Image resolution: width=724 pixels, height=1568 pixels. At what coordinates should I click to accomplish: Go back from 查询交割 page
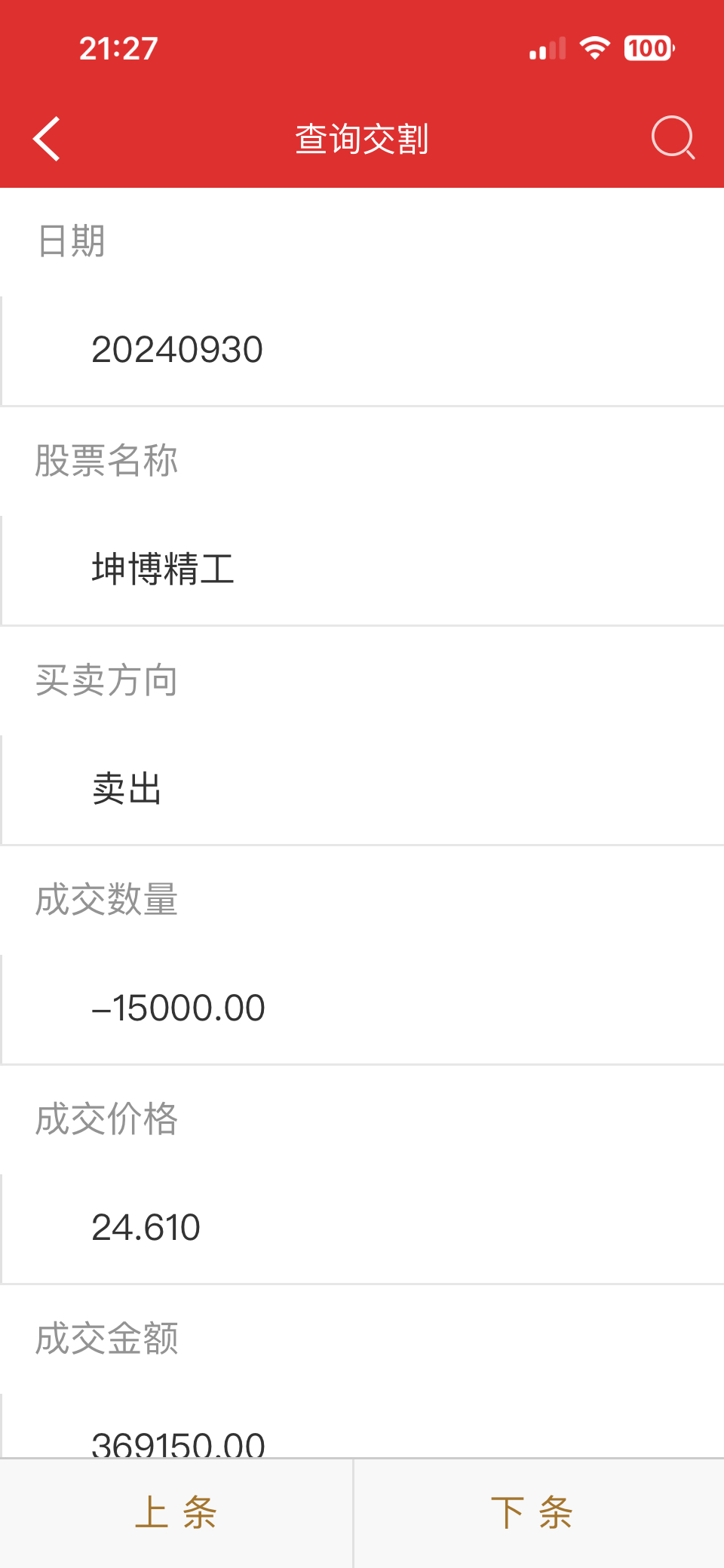point(47,139)
